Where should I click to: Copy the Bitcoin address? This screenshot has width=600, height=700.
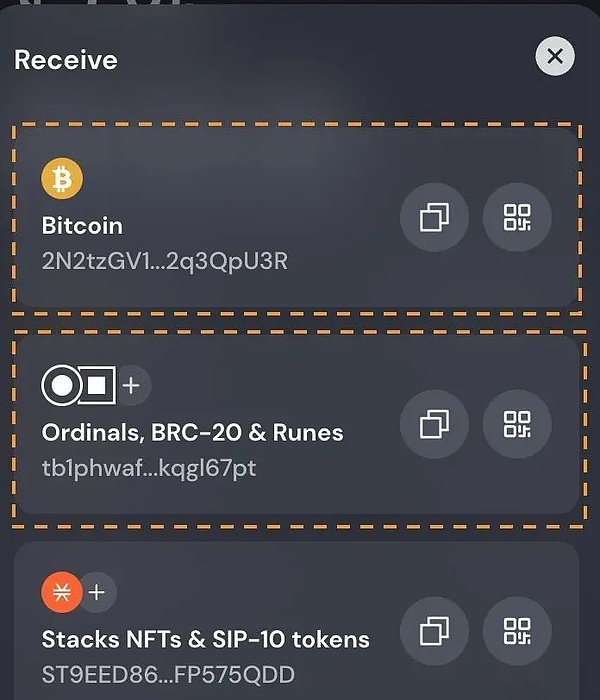coord(433,218)
